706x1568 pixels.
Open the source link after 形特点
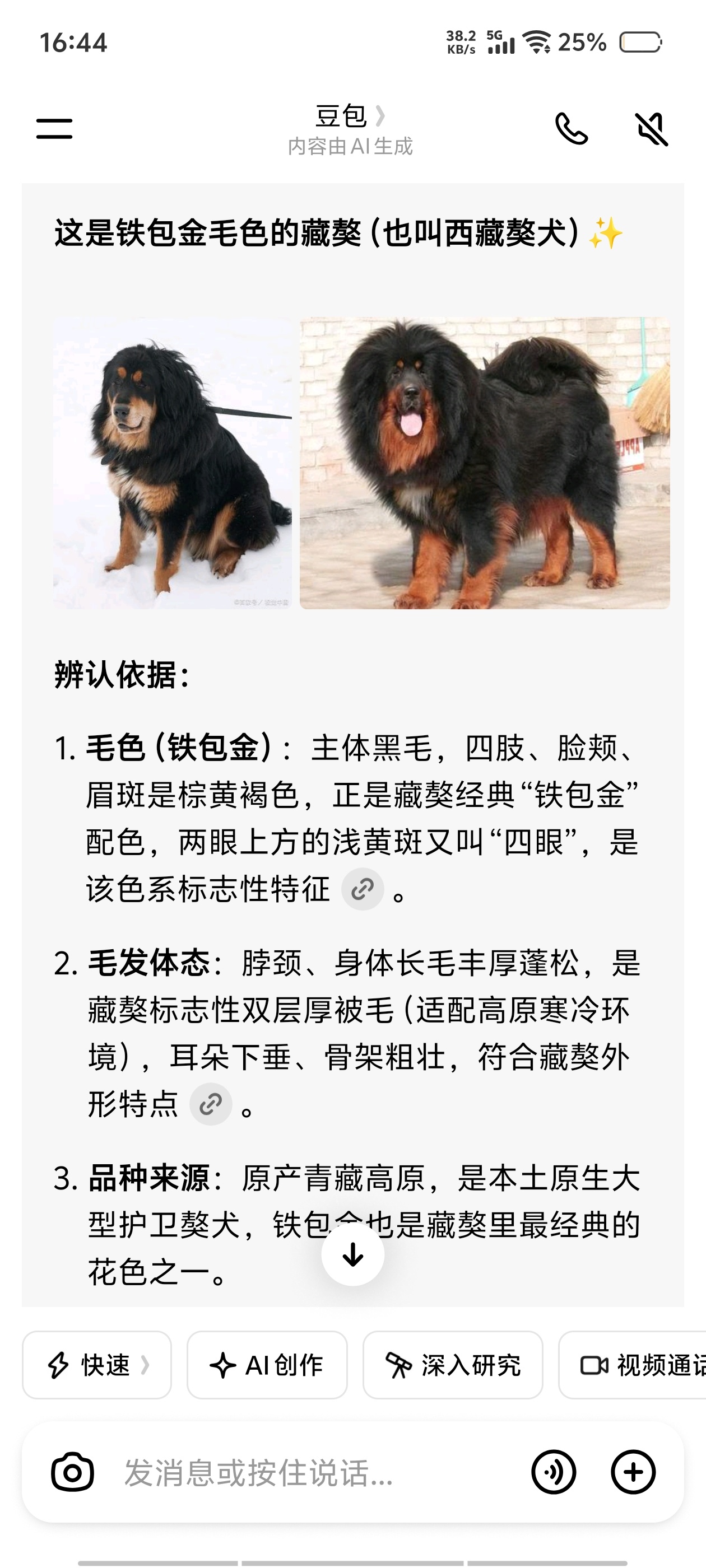point(211,1104)
